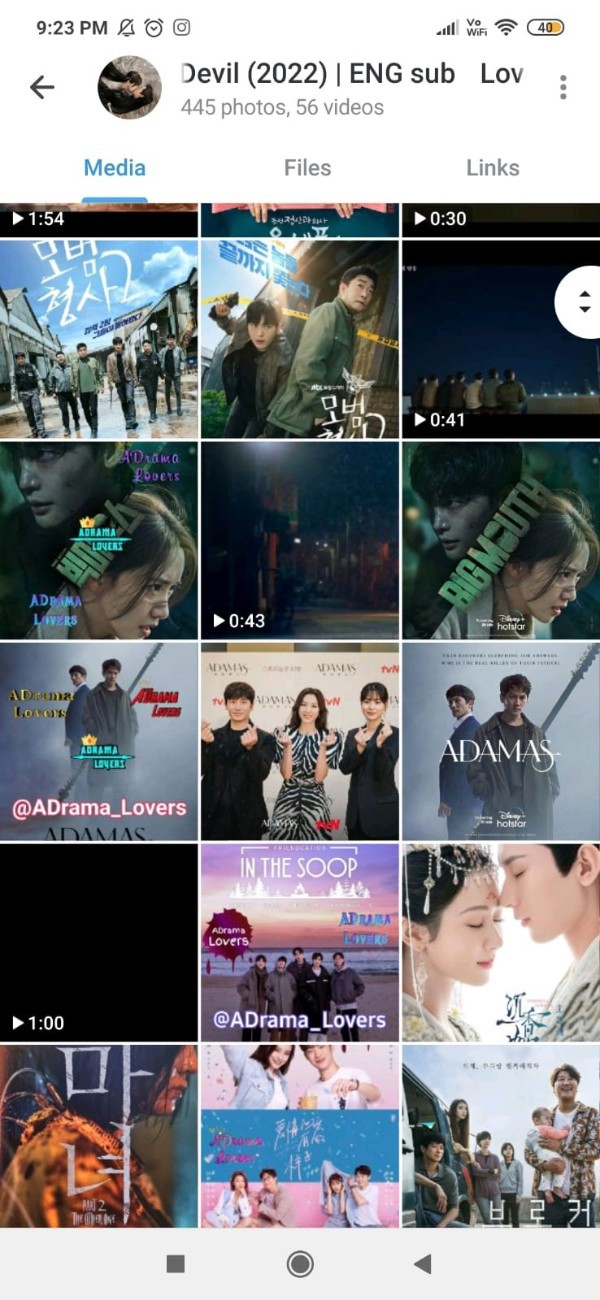This screenshot has width=600, height=1300.
Task: Play the 1:00 black video
Action: [99, 942]
